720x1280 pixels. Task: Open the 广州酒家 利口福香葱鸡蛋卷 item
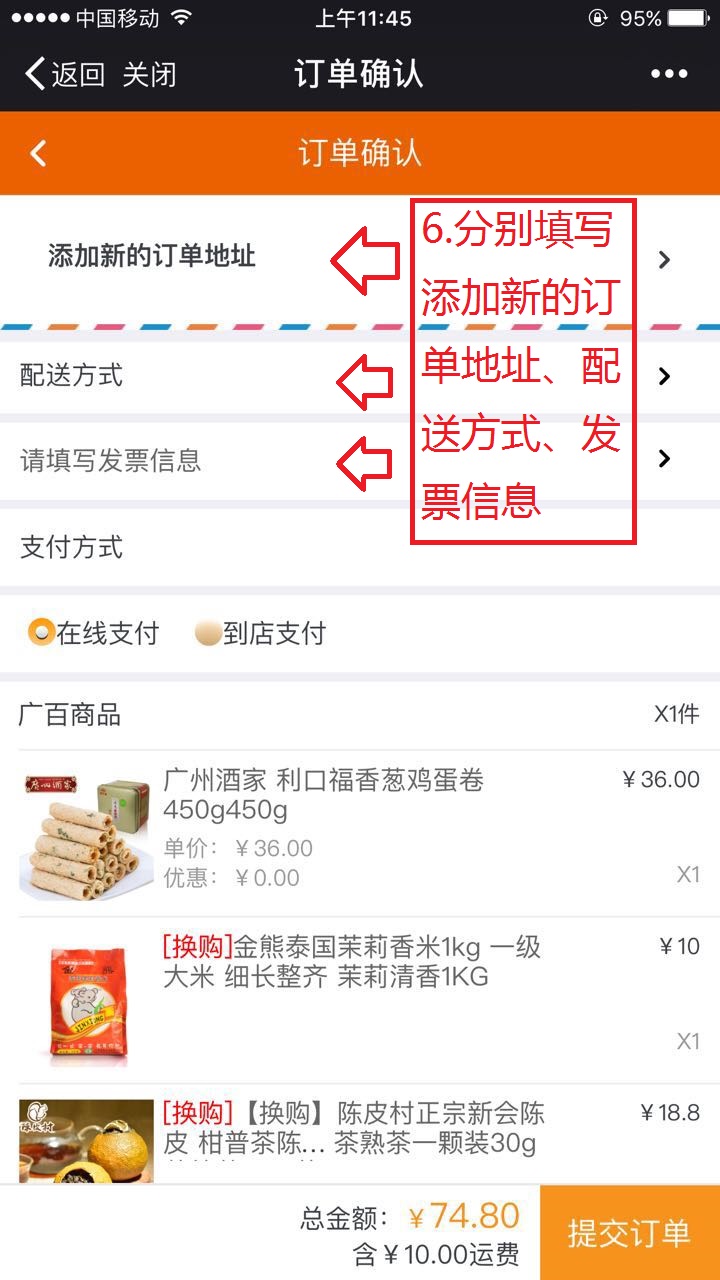[324, 794]
